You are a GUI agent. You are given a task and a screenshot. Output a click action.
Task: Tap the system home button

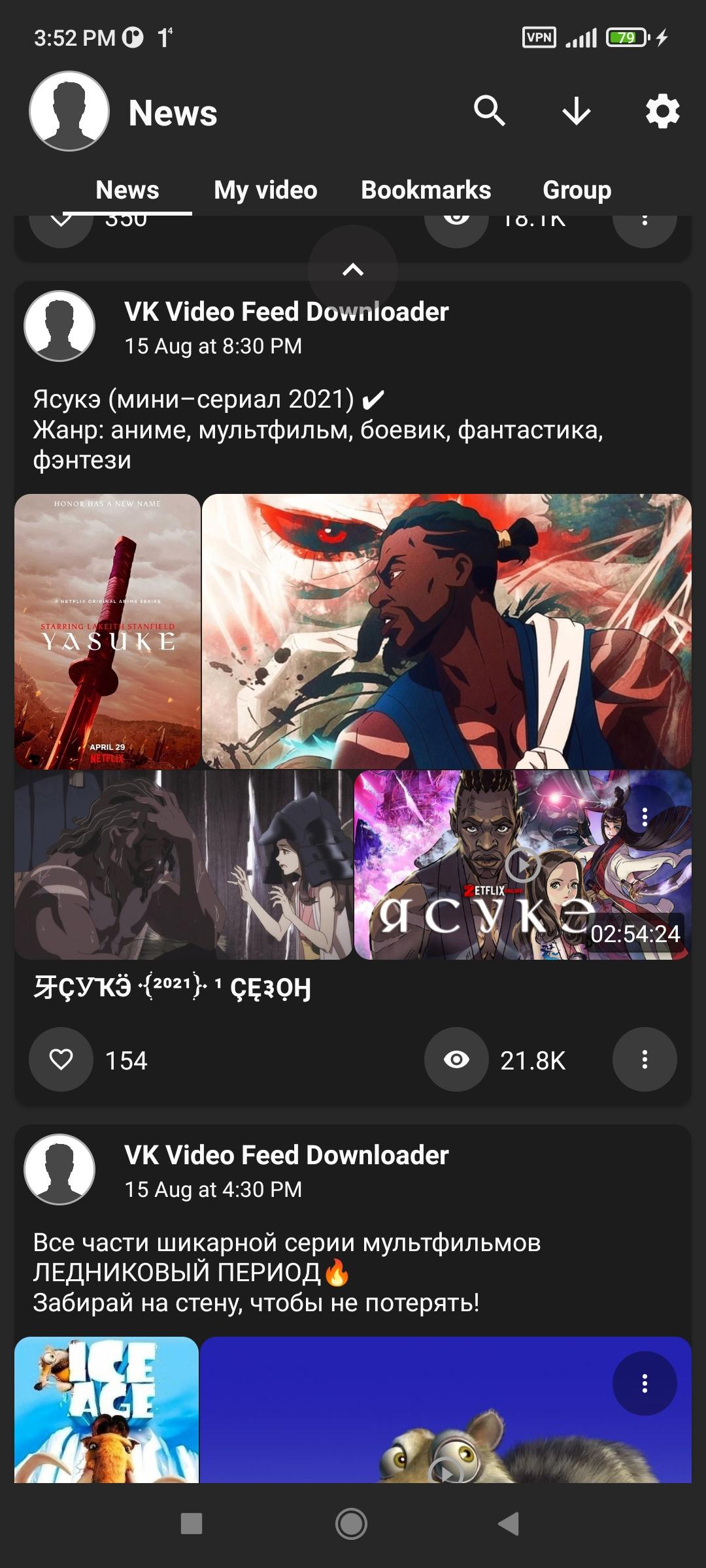352,1524
